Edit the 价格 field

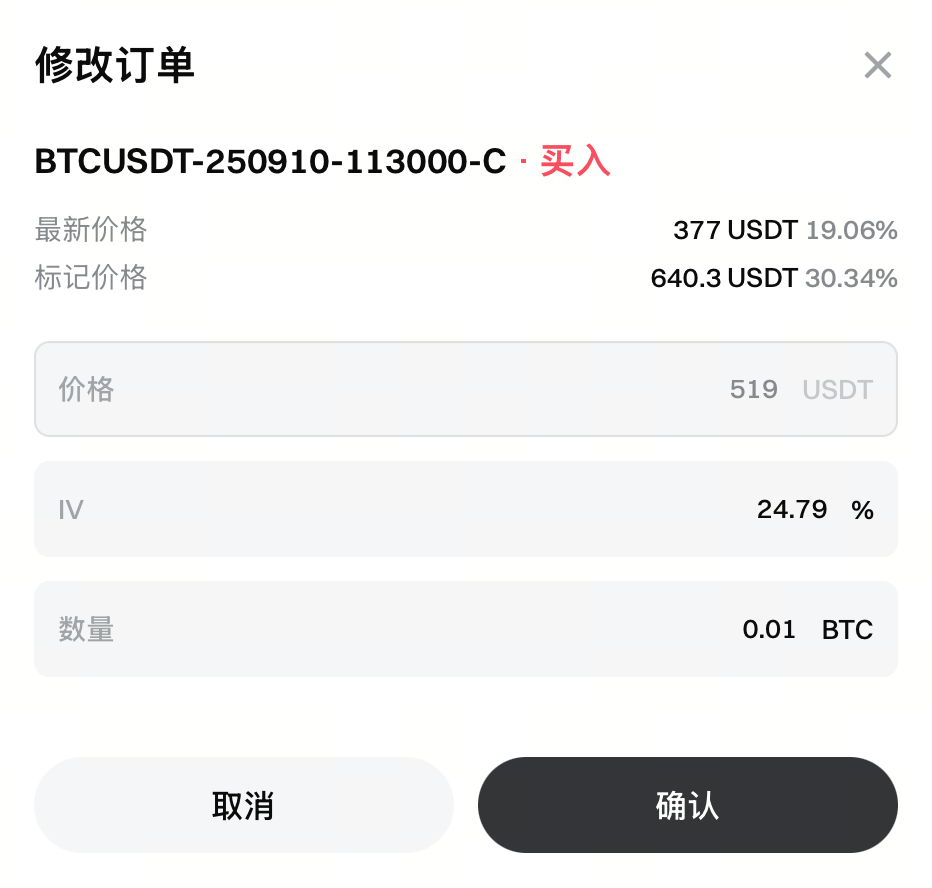tap(465, 389)
